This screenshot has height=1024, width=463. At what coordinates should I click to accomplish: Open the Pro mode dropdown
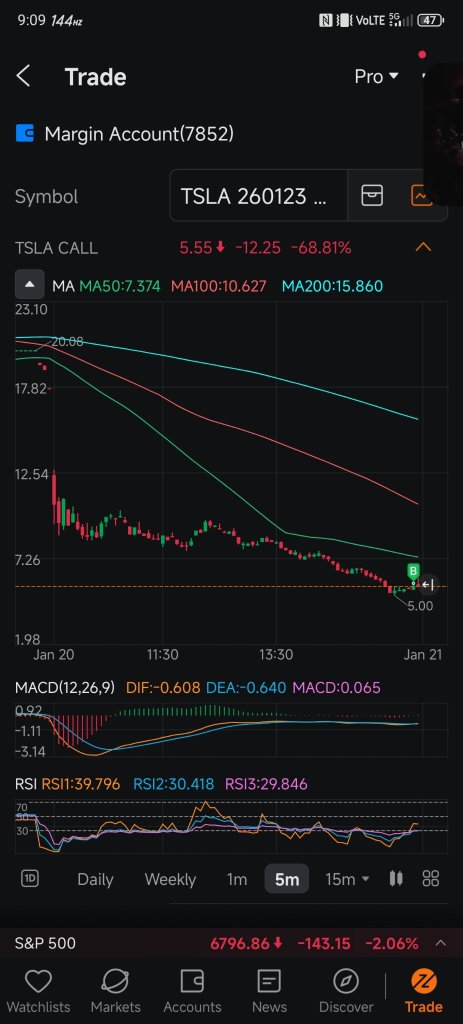point(376,76)
